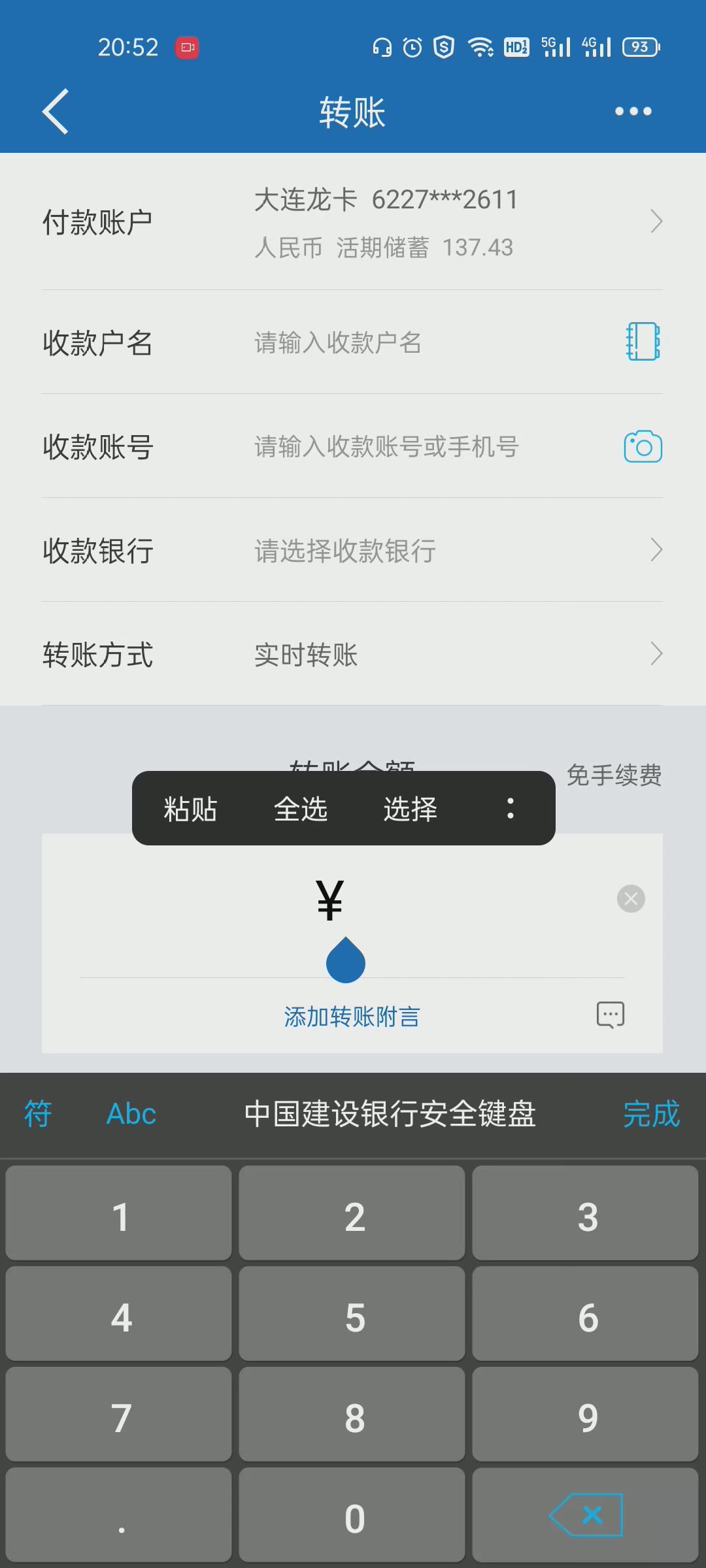Scan card with the camera icon
This screenshot has height=1568, width=706.
point(643,447)
